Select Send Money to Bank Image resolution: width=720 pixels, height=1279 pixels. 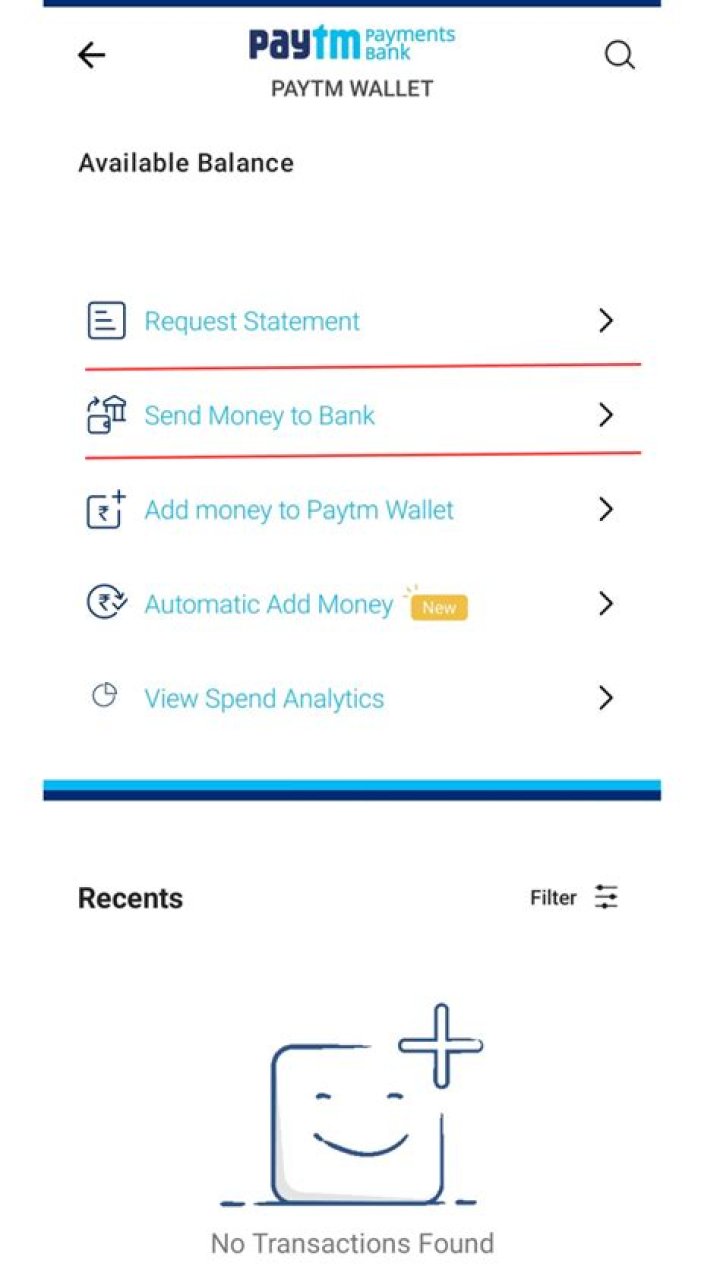click(x=260, y=415)
